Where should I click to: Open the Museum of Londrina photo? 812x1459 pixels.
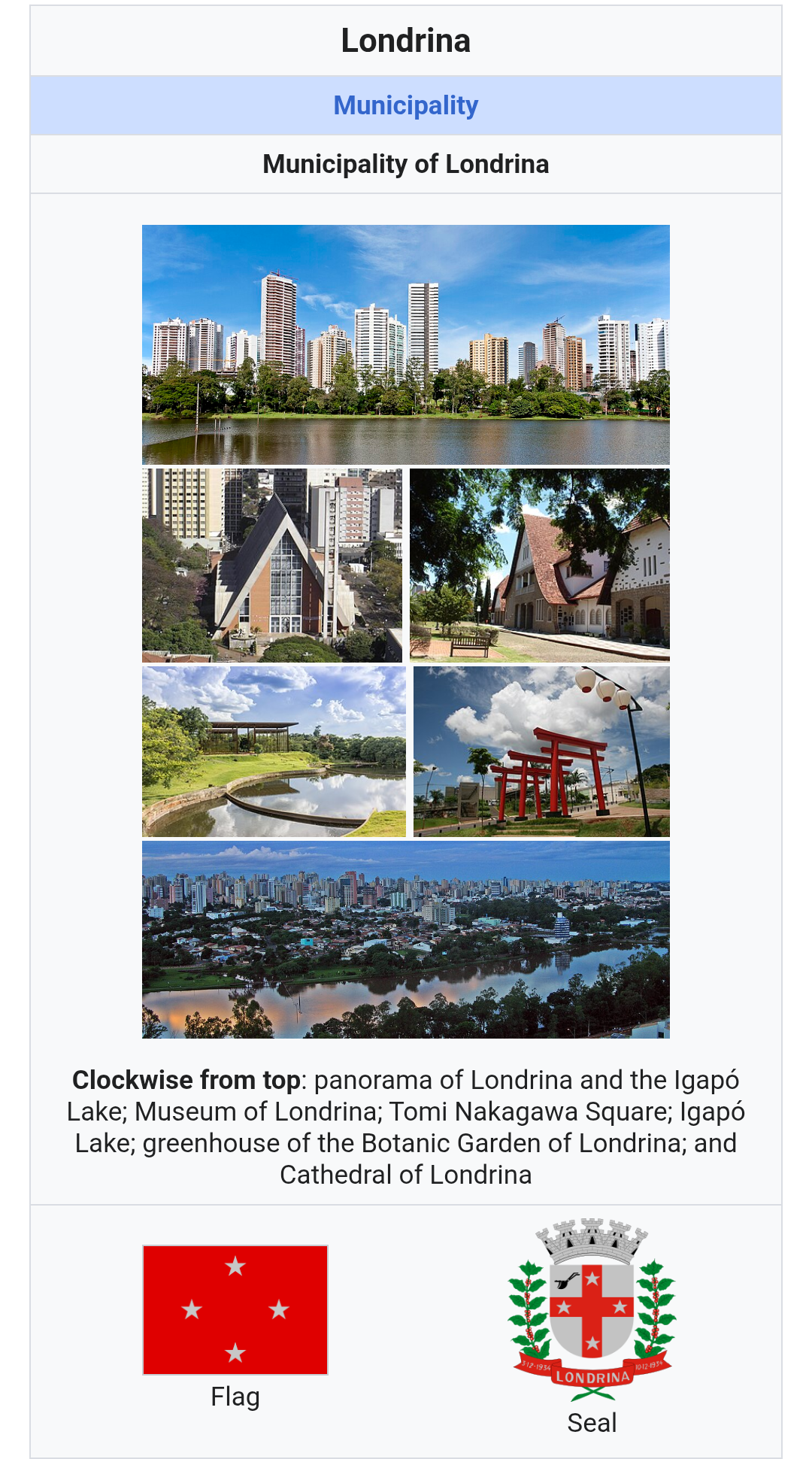[x=540, y=566]
